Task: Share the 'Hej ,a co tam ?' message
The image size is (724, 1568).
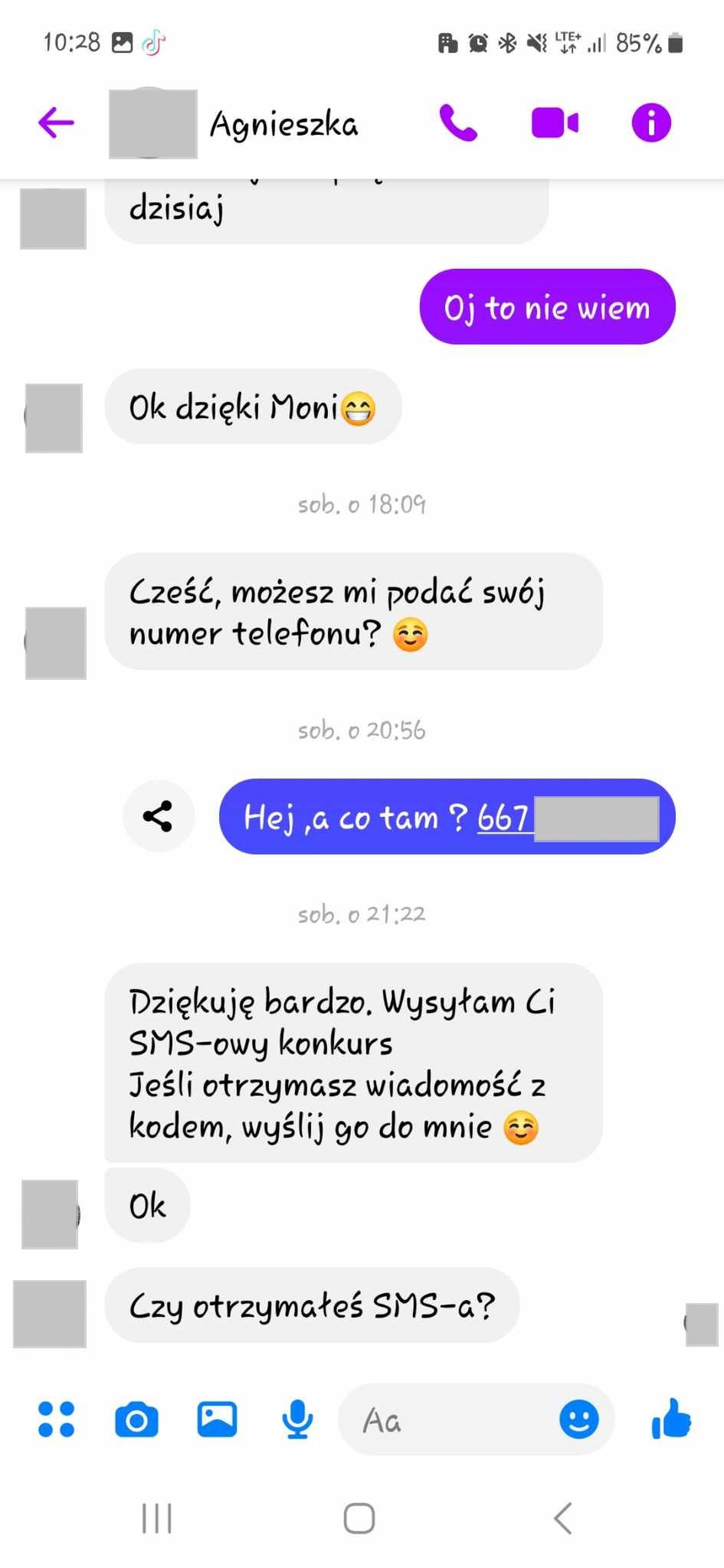Action: click(x=158, y=816)
